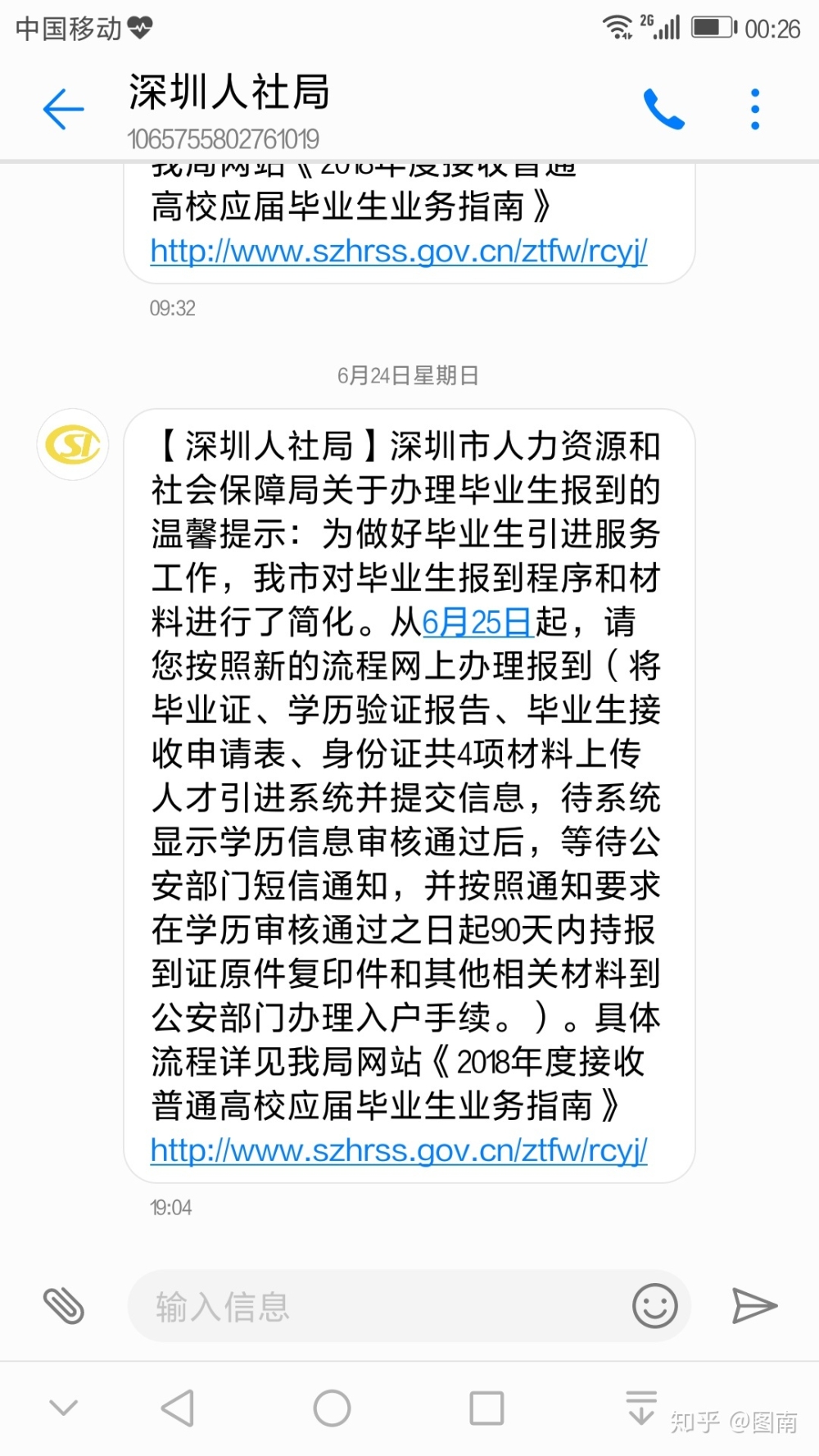The height and width of the screenshot is (1456, 819).
Task: Open the emoji smiley picker
Action: point(655,1305)
